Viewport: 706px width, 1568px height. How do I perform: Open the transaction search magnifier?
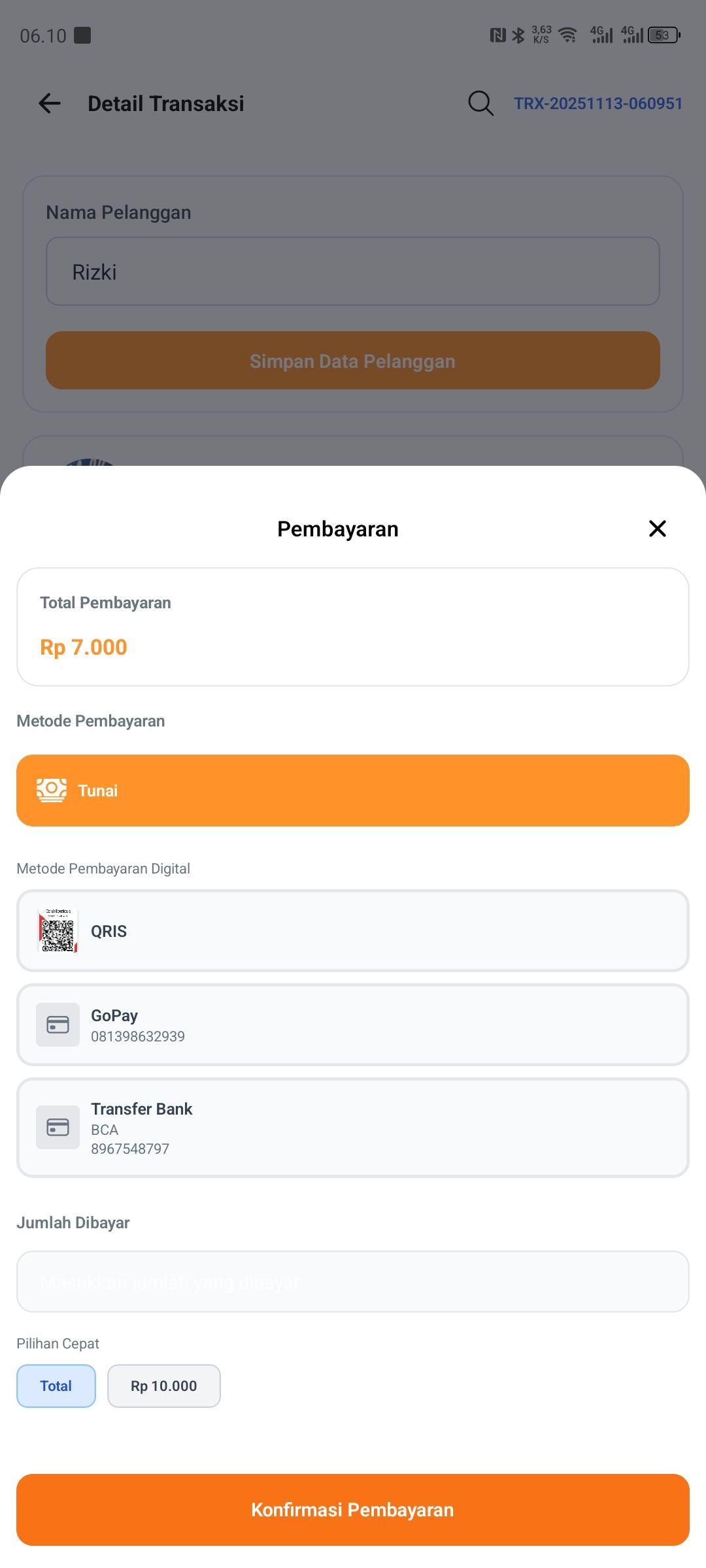click(480, 103)
